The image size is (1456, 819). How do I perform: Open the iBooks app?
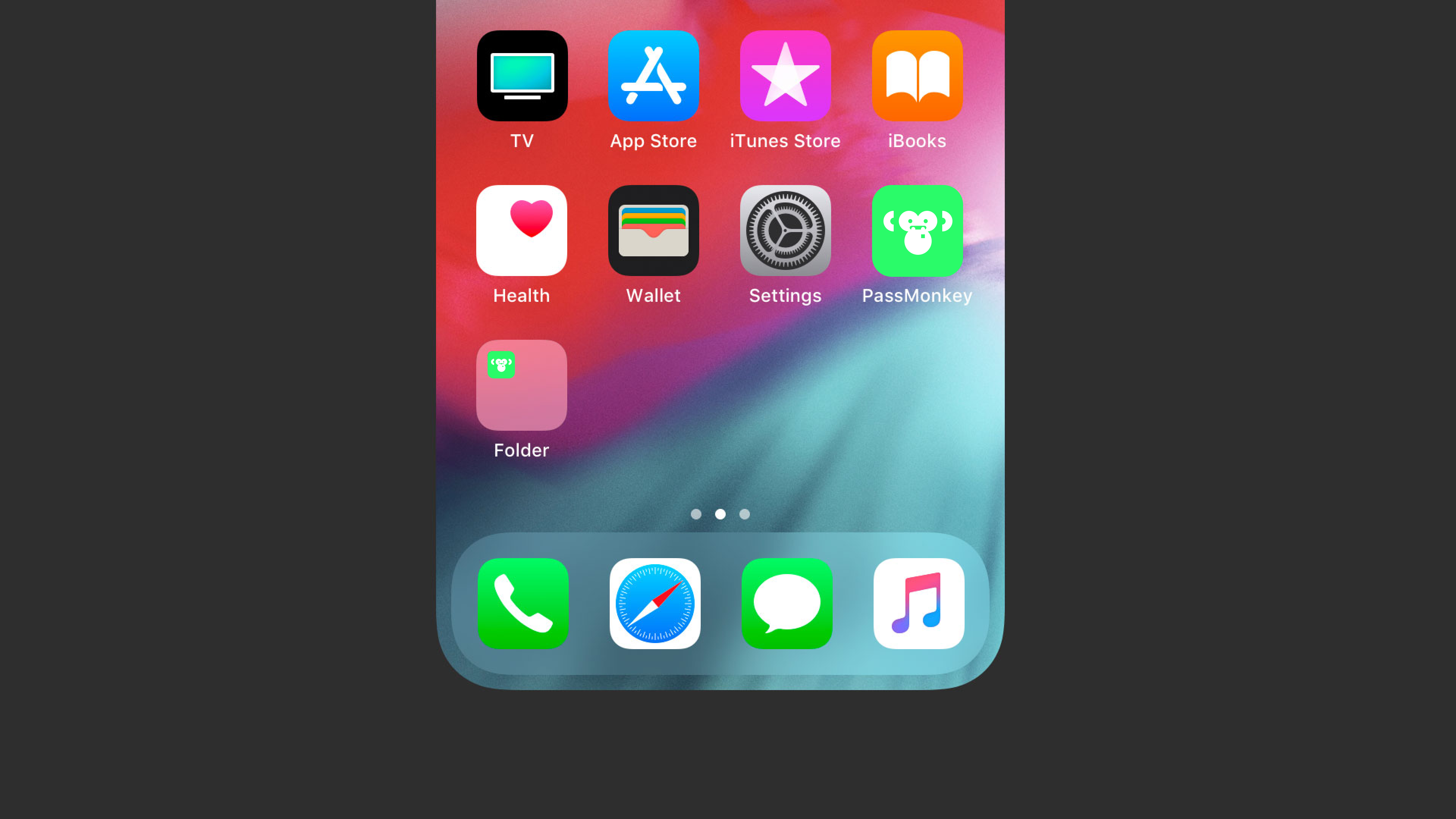click(x=917, y=76)
